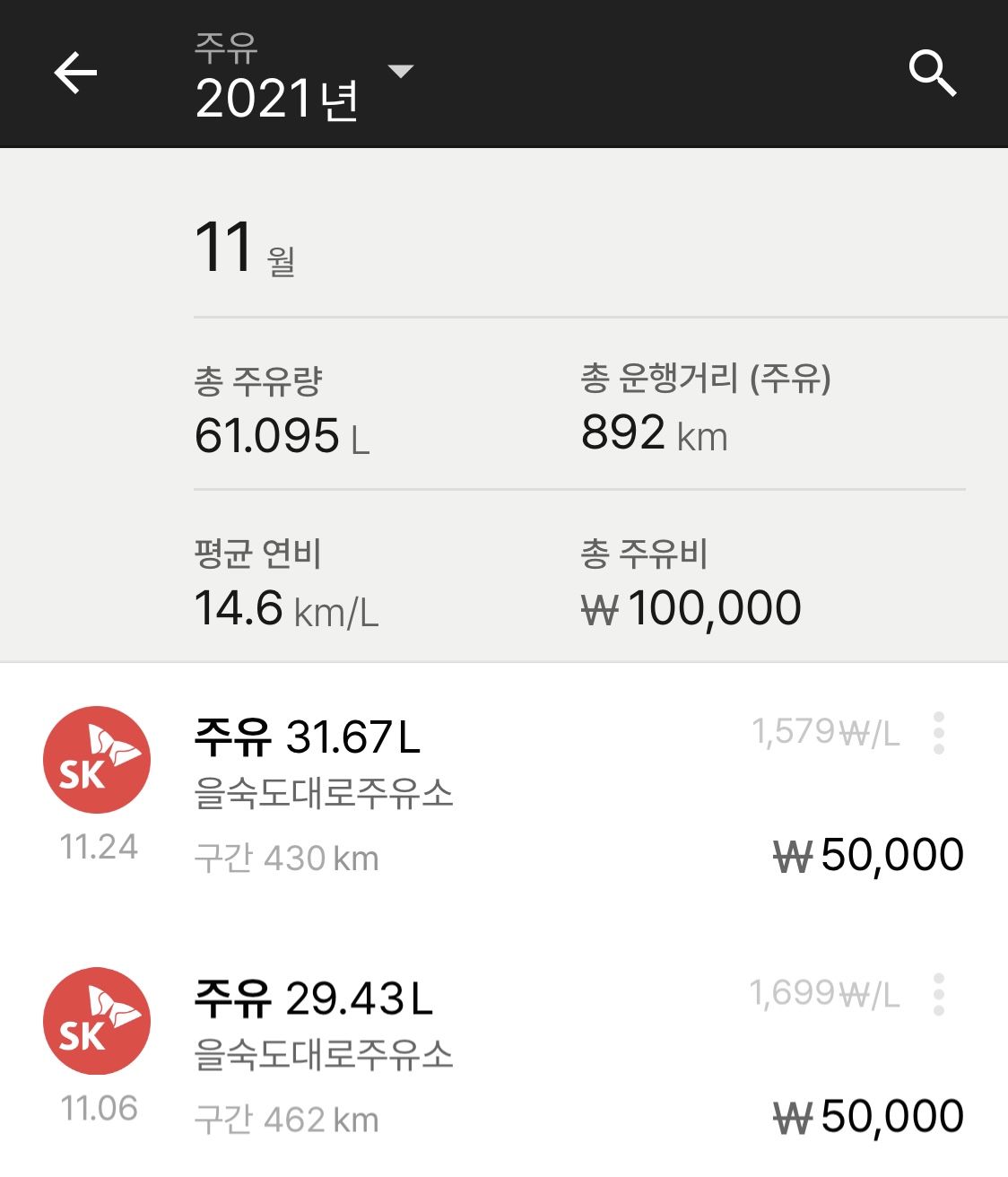Go back using the arrow icon
This screenshot has height=1177, width=1008.
click(x=75, y=73)
